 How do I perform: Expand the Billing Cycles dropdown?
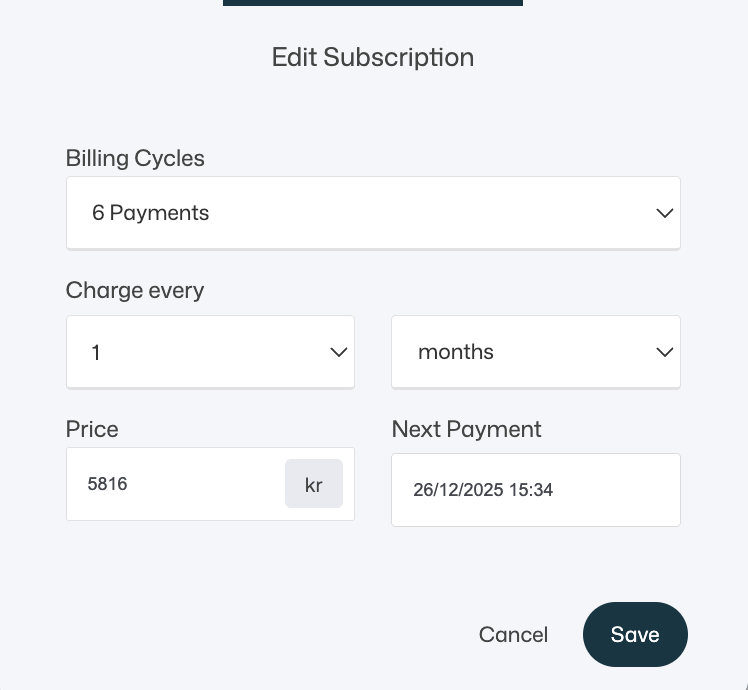pyautogui.click(x=372, y=213)
